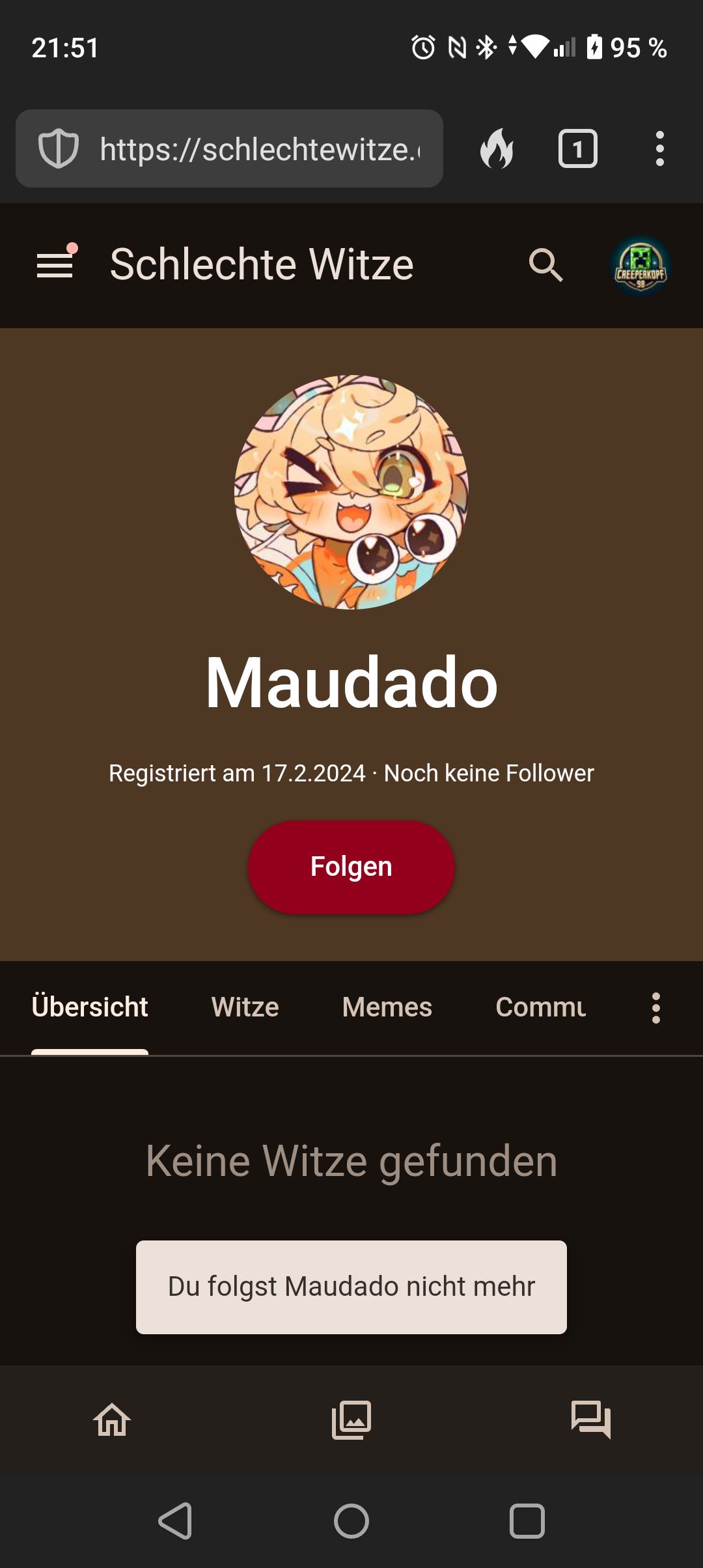Go to the home section in bottom navigation
The height and width of the screenshot is (1568, 703).
(x=112, y=1420)
